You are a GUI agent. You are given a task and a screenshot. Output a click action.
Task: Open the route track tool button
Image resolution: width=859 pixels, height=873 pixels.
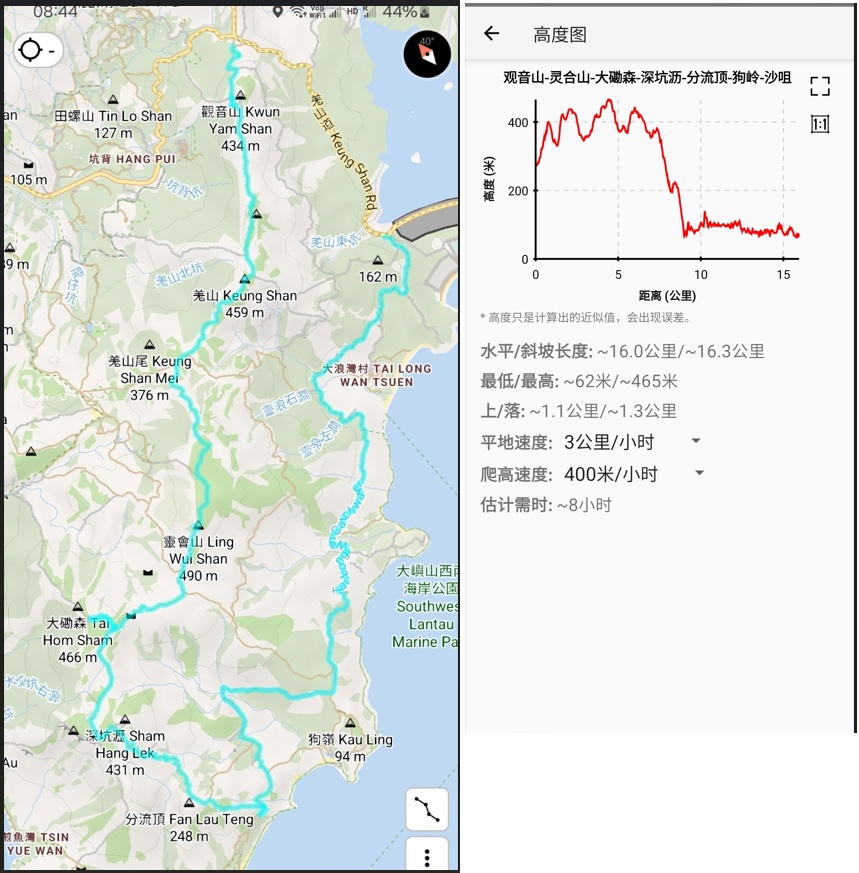pyautogui.click(x=427, y=810)
